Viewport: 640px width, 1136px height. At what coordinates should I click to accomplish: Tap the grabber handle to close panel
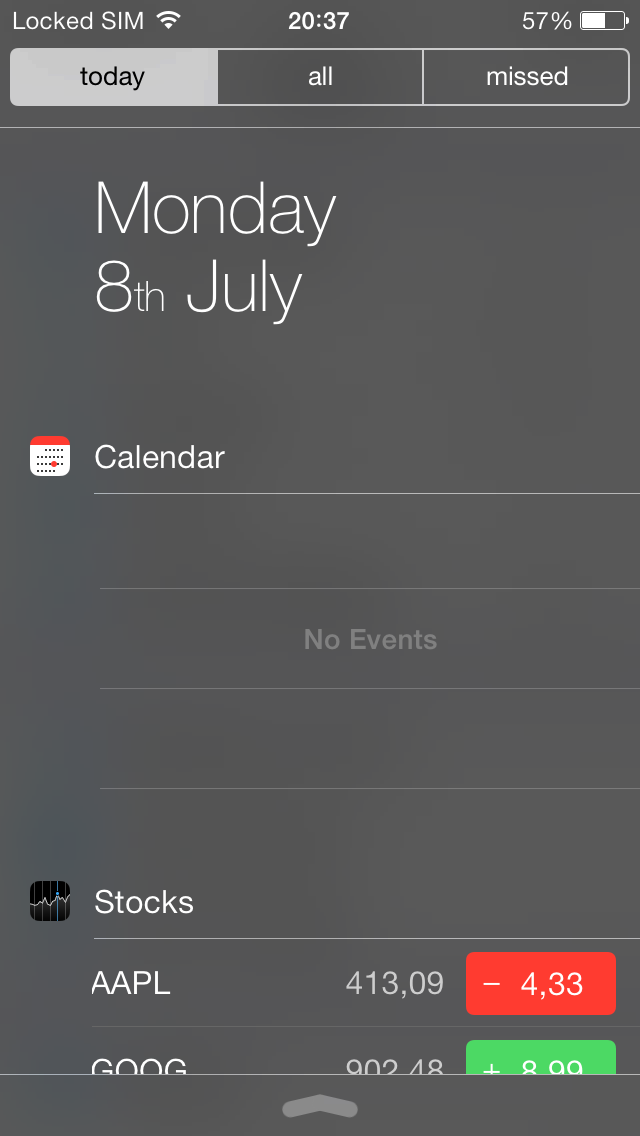point(320,1107)
